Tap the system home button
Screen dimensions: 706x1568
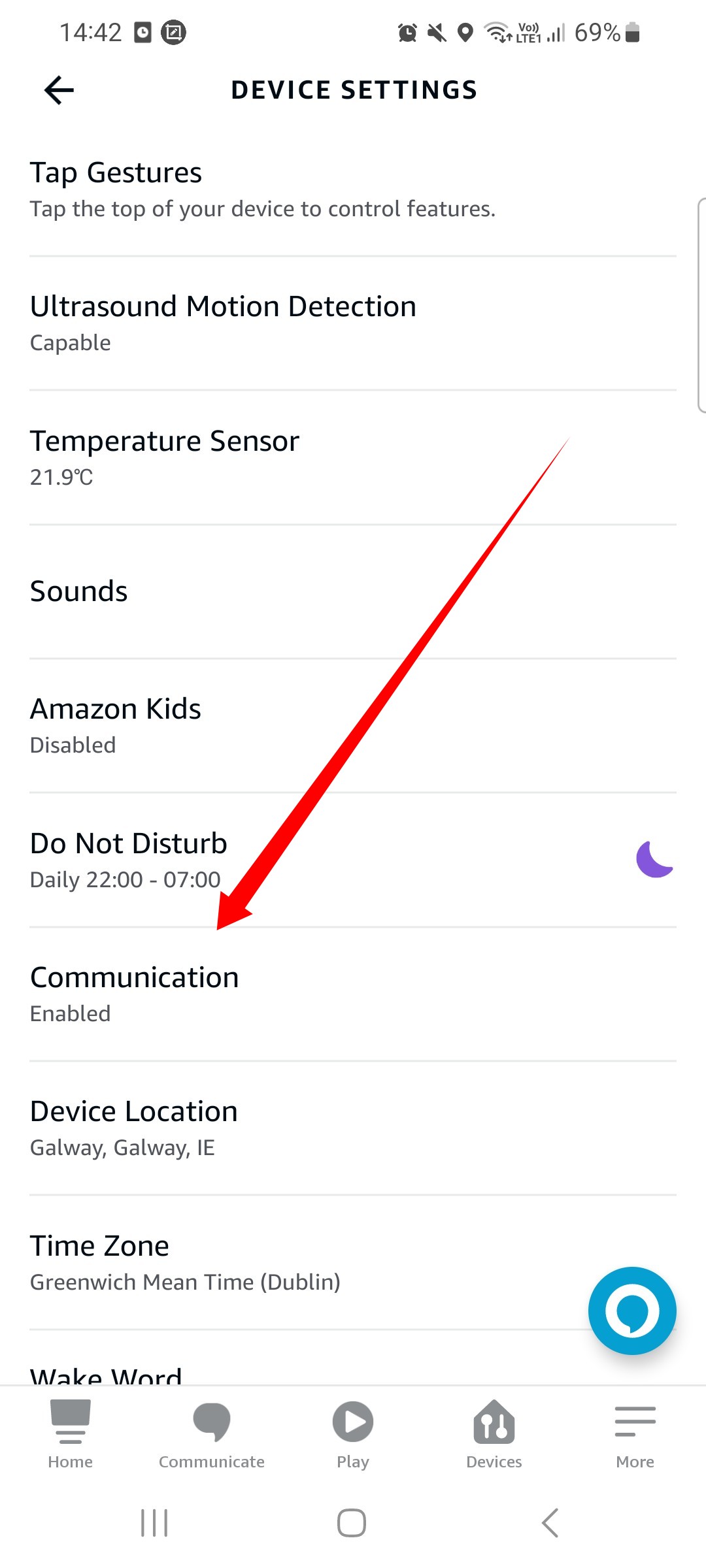coord(352,1523)
